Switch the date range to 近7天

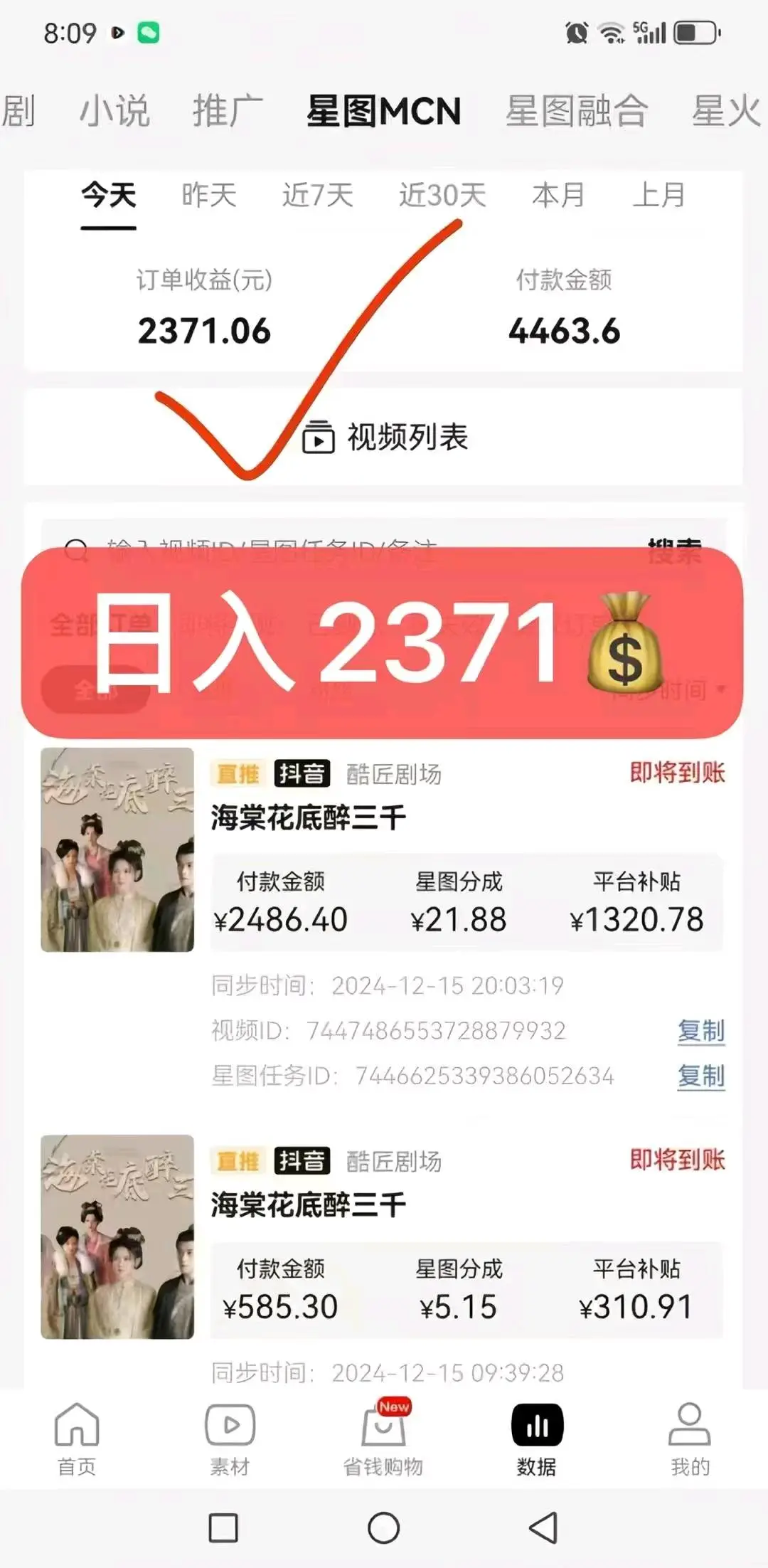click(317, 195)
